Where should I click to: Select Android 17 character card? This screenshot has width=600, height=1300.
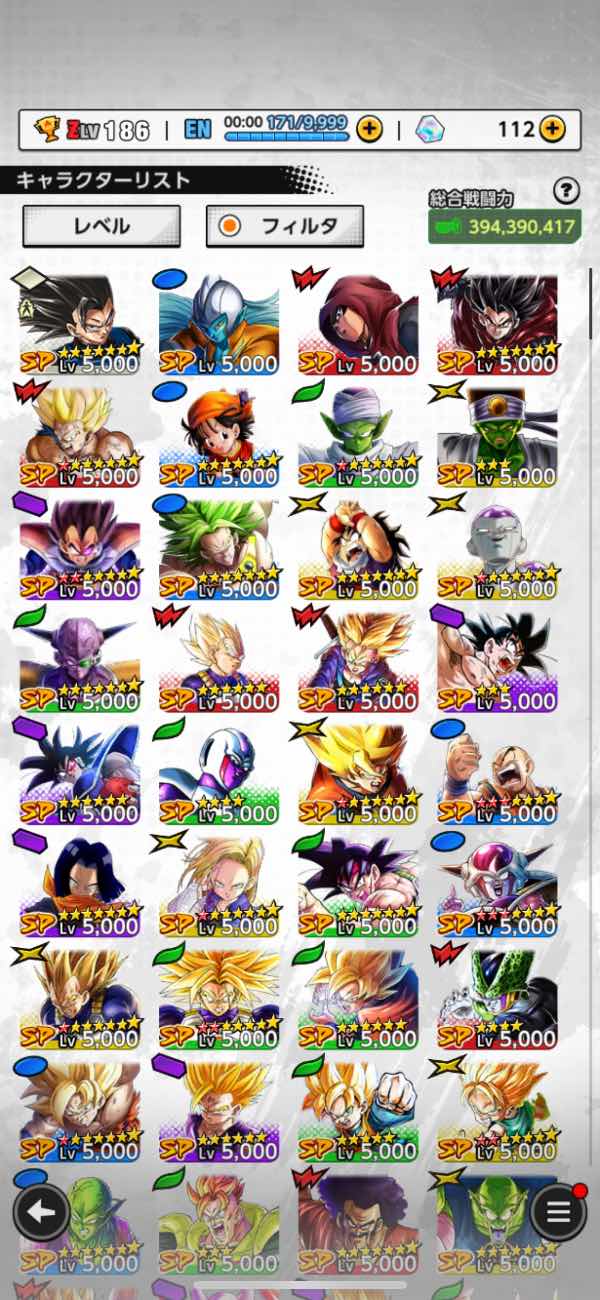(x=79, y=884)
